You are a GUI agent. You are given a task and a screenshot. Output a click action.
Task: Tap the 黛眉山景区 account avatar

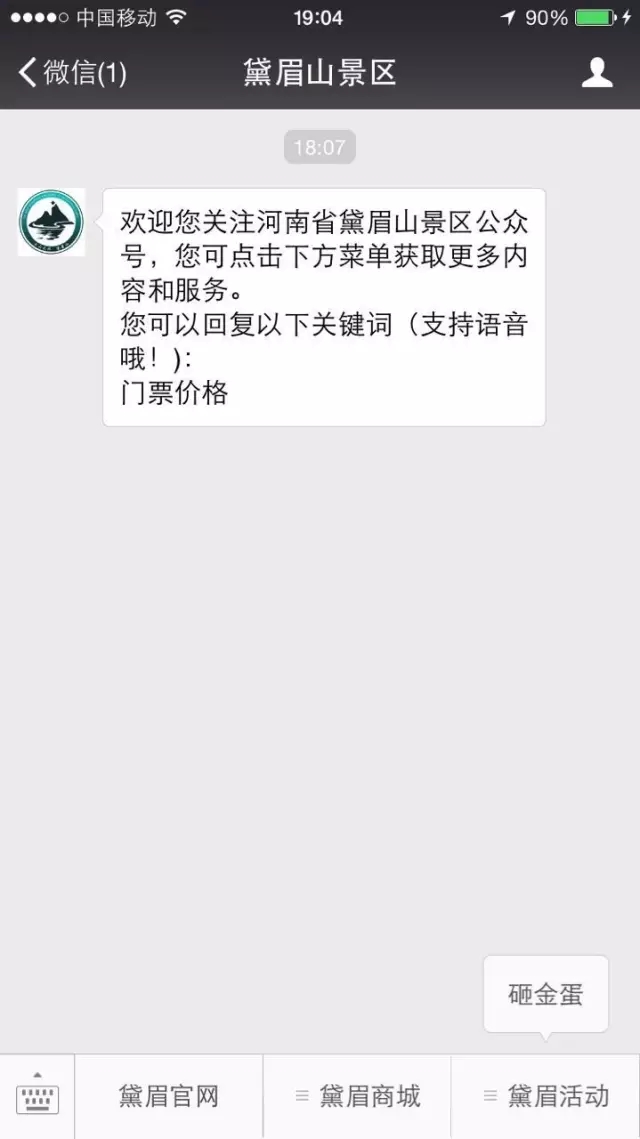(x=51, y=222)
